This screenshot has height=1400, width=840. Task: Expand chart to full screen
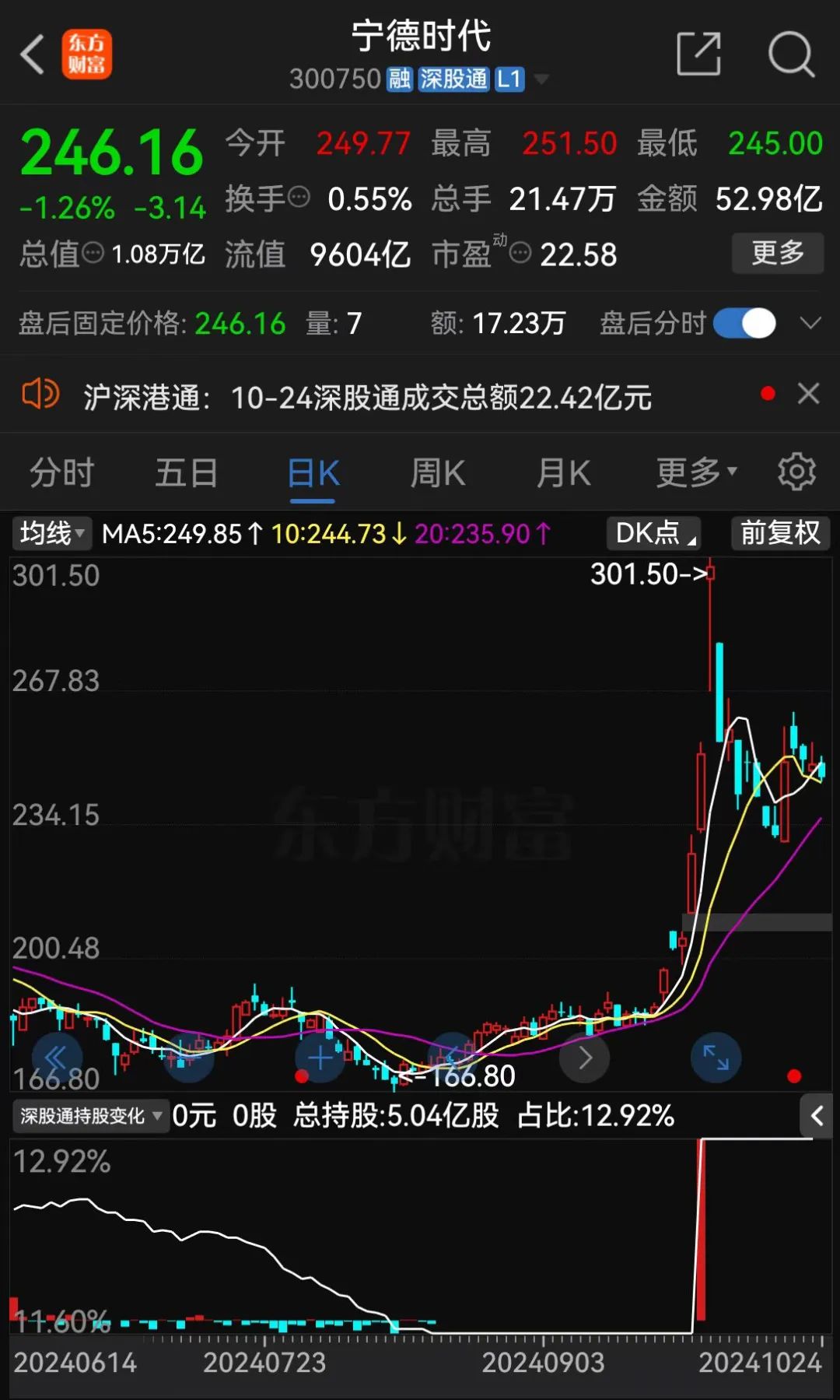pyautogui.click(x=716, y=1057)
